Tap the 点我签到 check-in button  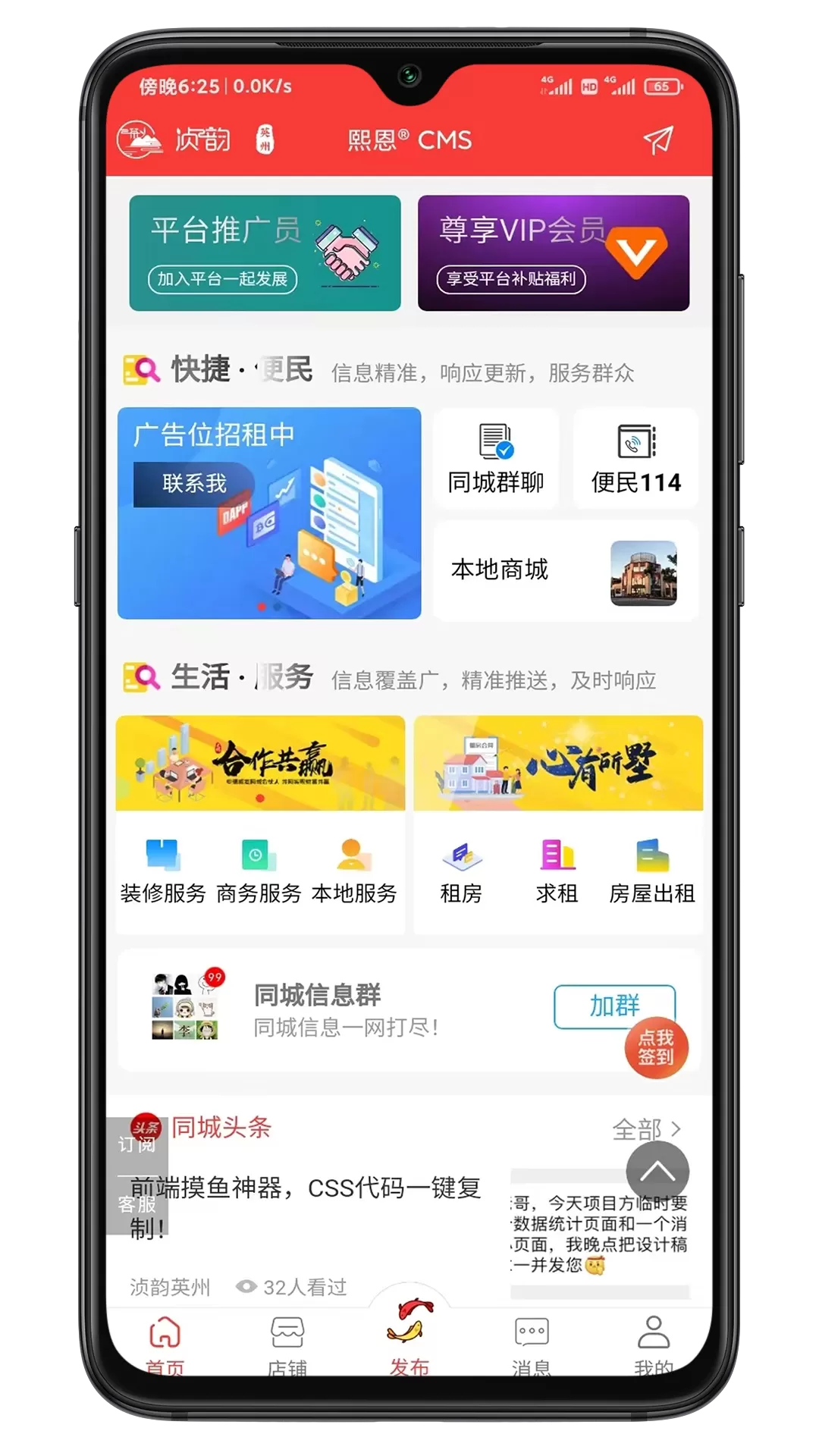(656, 1048)
